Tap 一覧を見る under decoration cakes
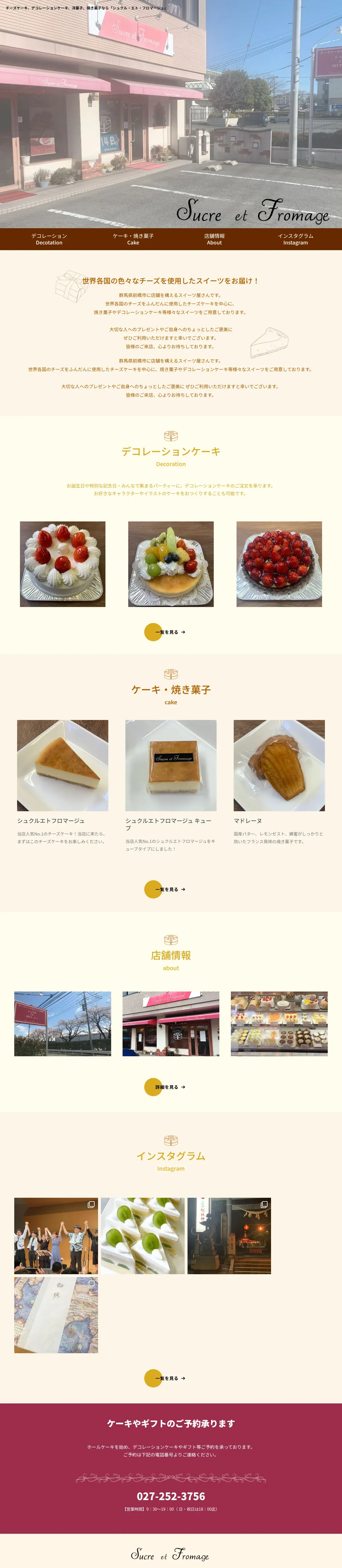 pyautogui.click(x=166, y=632)
